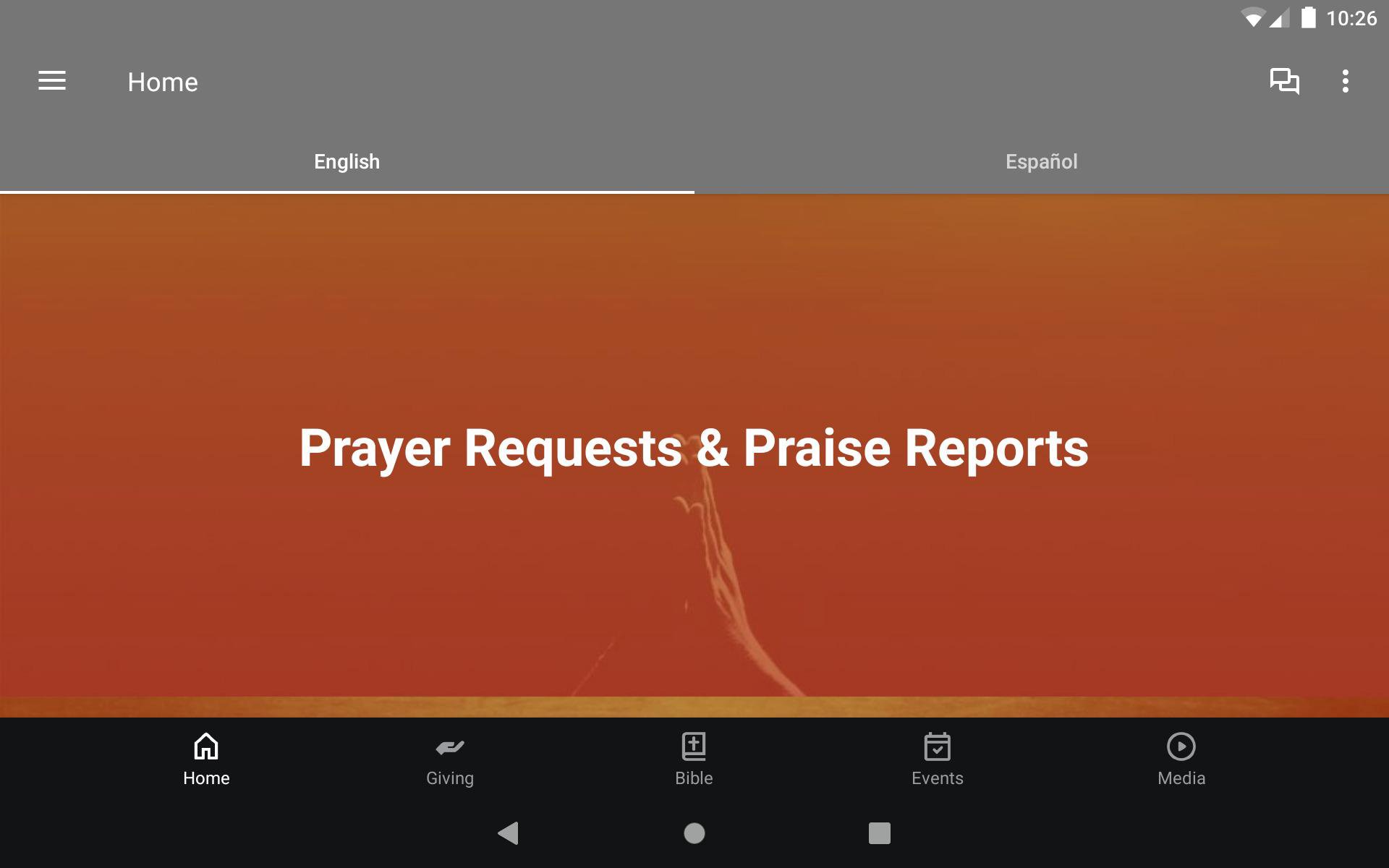
Task: Open the navigation drawer menu
Action: click(52, 81)
